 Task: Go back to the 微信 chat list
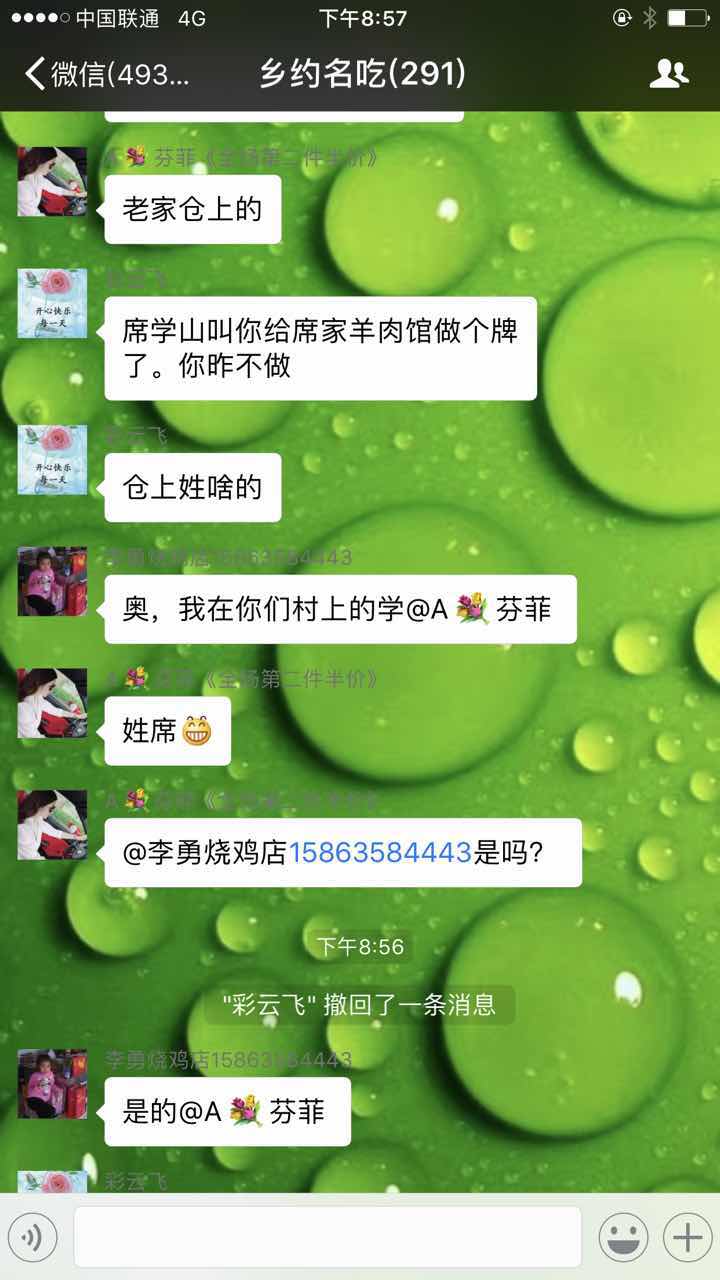point(105,74)
